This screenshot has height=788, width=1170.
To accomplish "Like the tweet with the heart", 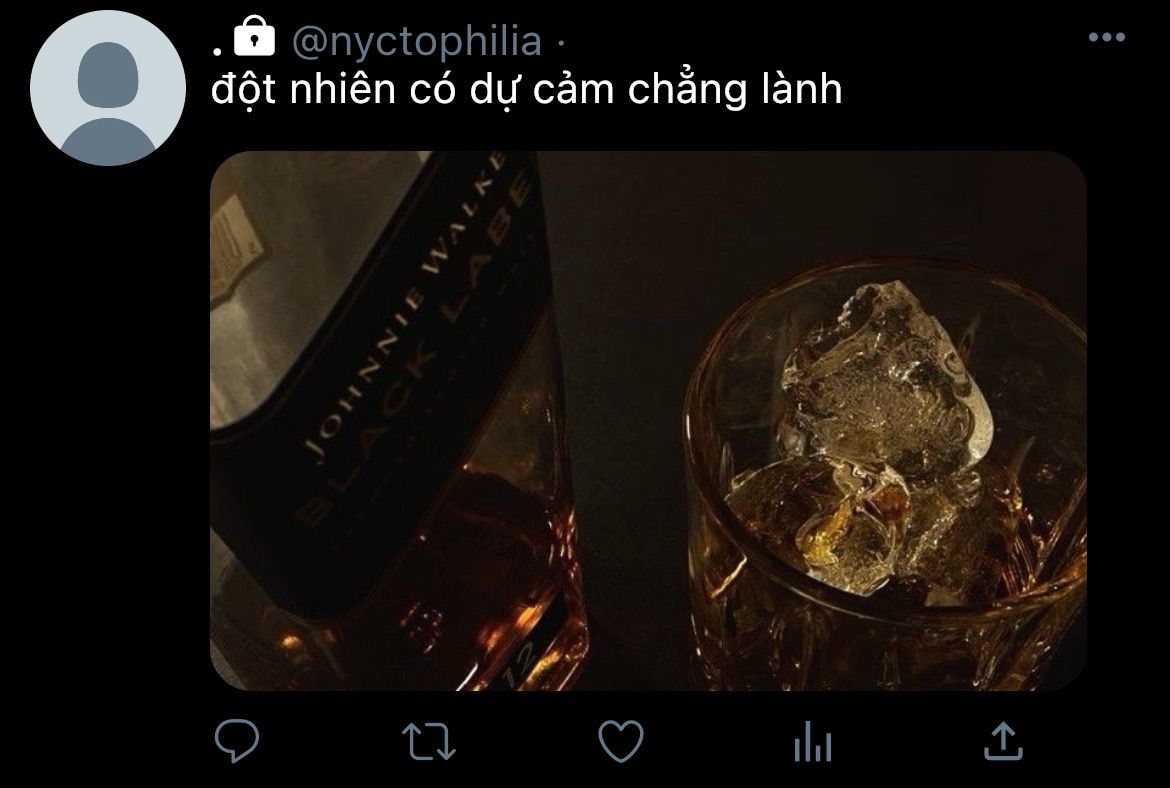I will [620, 742].
